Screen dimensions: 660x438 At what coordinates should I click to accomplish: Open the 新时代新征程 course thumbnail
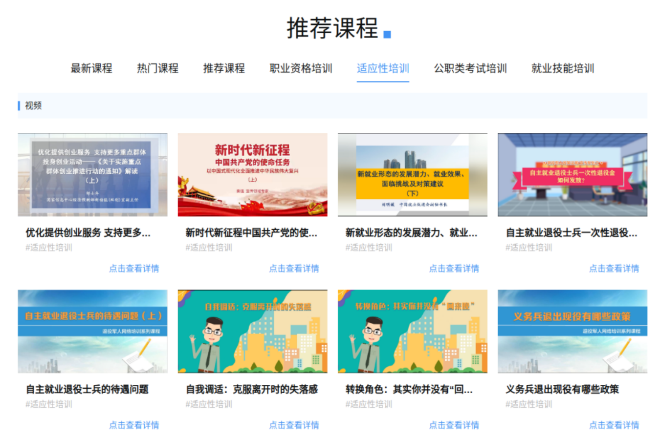[252, 175]
